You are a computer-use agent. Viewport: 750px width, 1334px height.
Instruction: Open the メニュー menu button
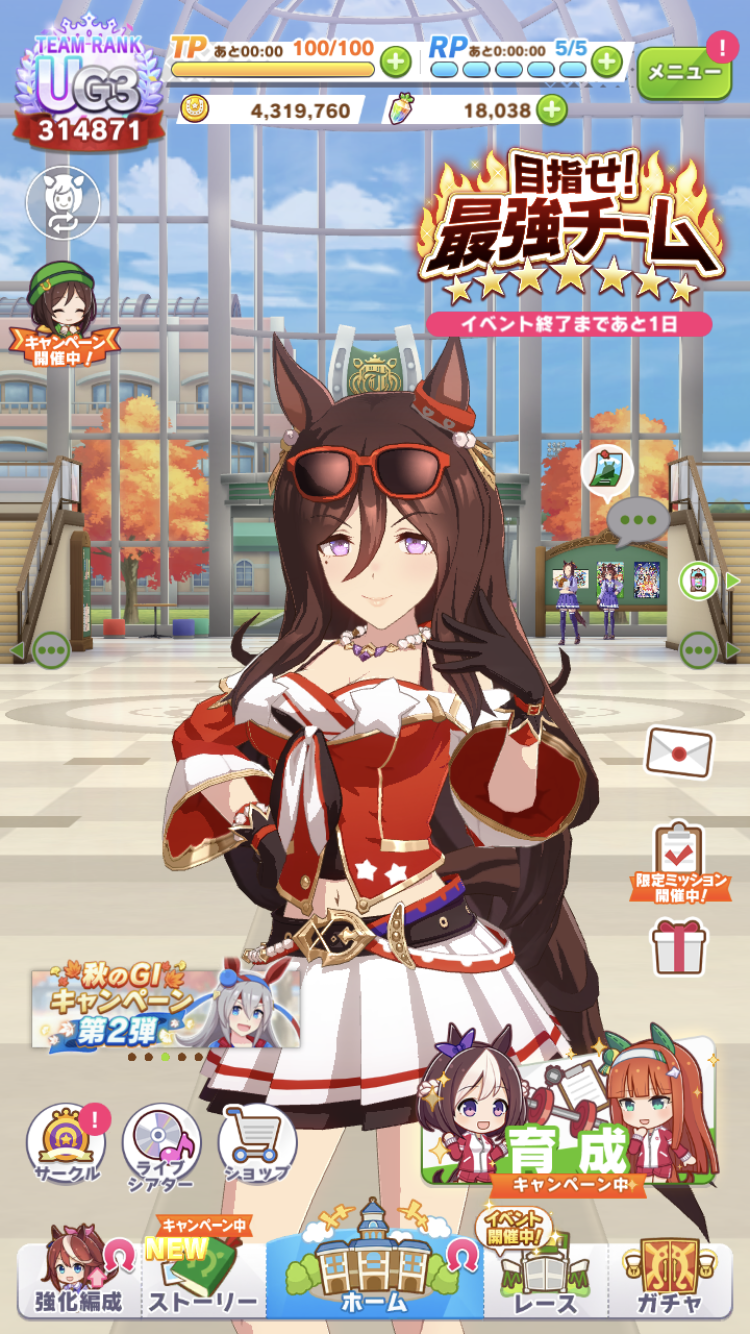click(x=684, y=72)
